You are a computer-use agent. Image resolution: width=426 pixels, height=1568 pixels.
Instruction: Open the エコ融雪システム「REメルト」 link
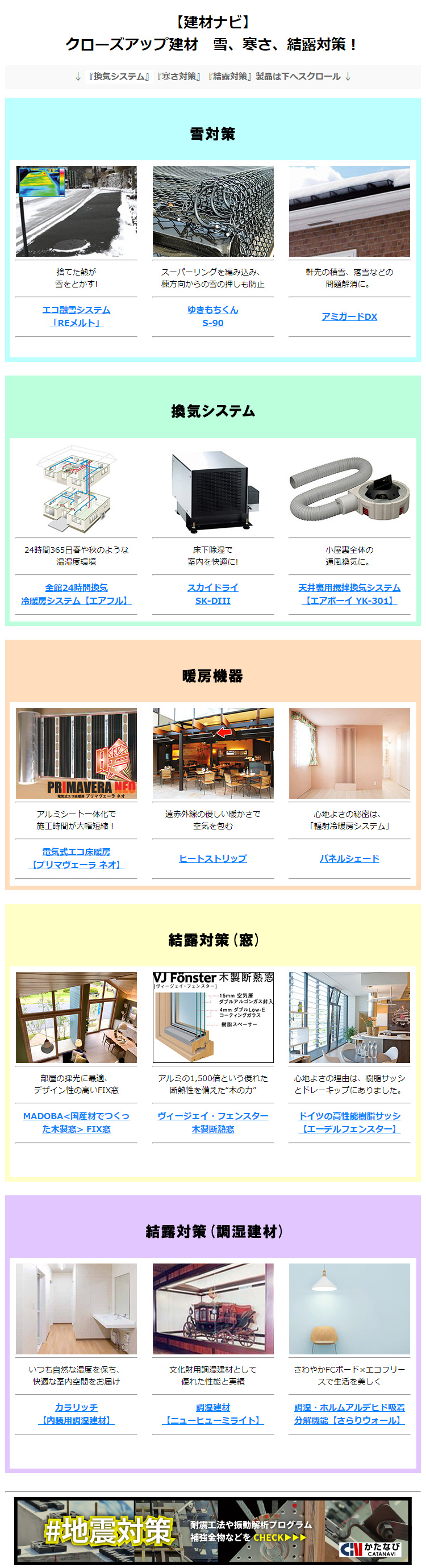tap(76, 316)
